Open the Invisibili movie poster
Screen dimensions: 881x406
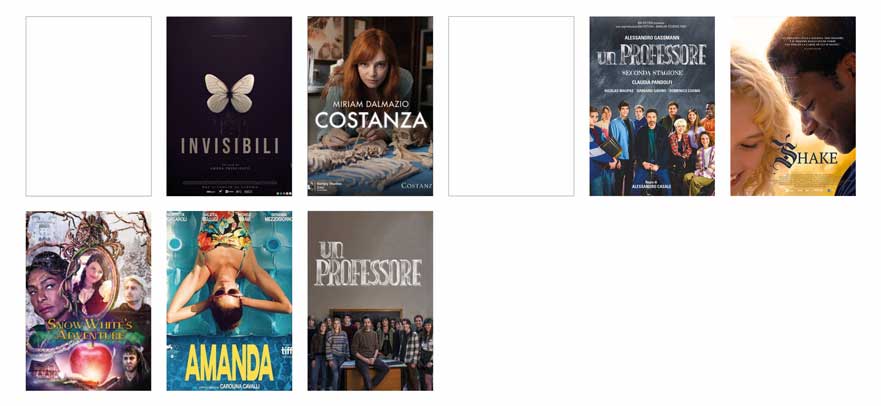click(x=229, y=106)
